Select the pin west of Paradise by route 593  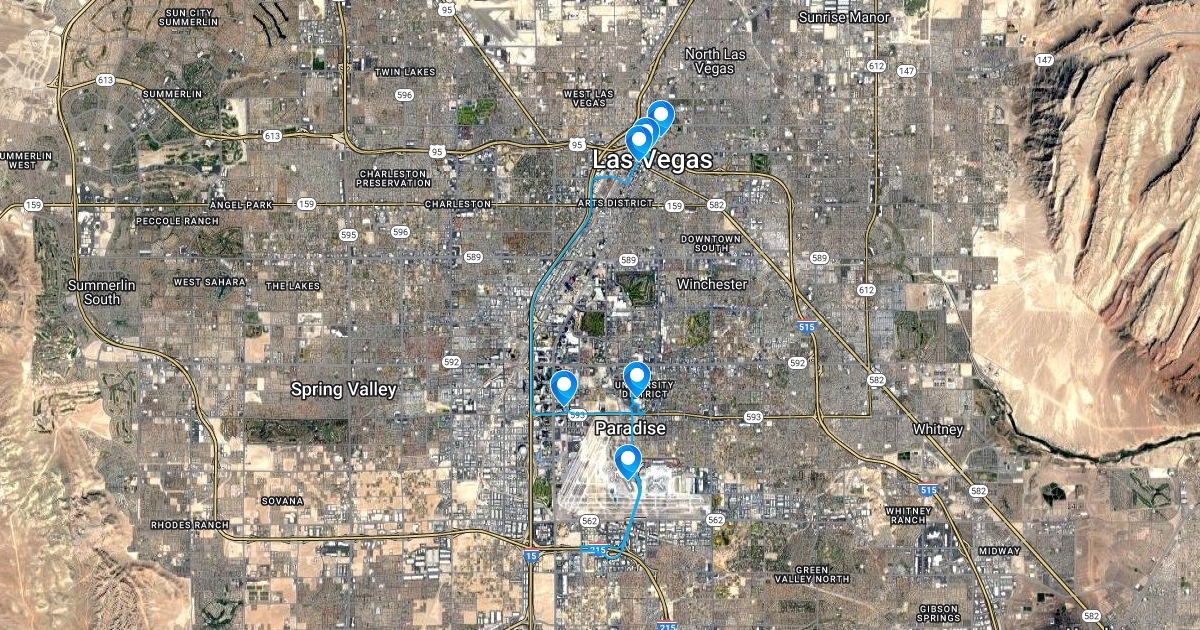tap(565, 384)
